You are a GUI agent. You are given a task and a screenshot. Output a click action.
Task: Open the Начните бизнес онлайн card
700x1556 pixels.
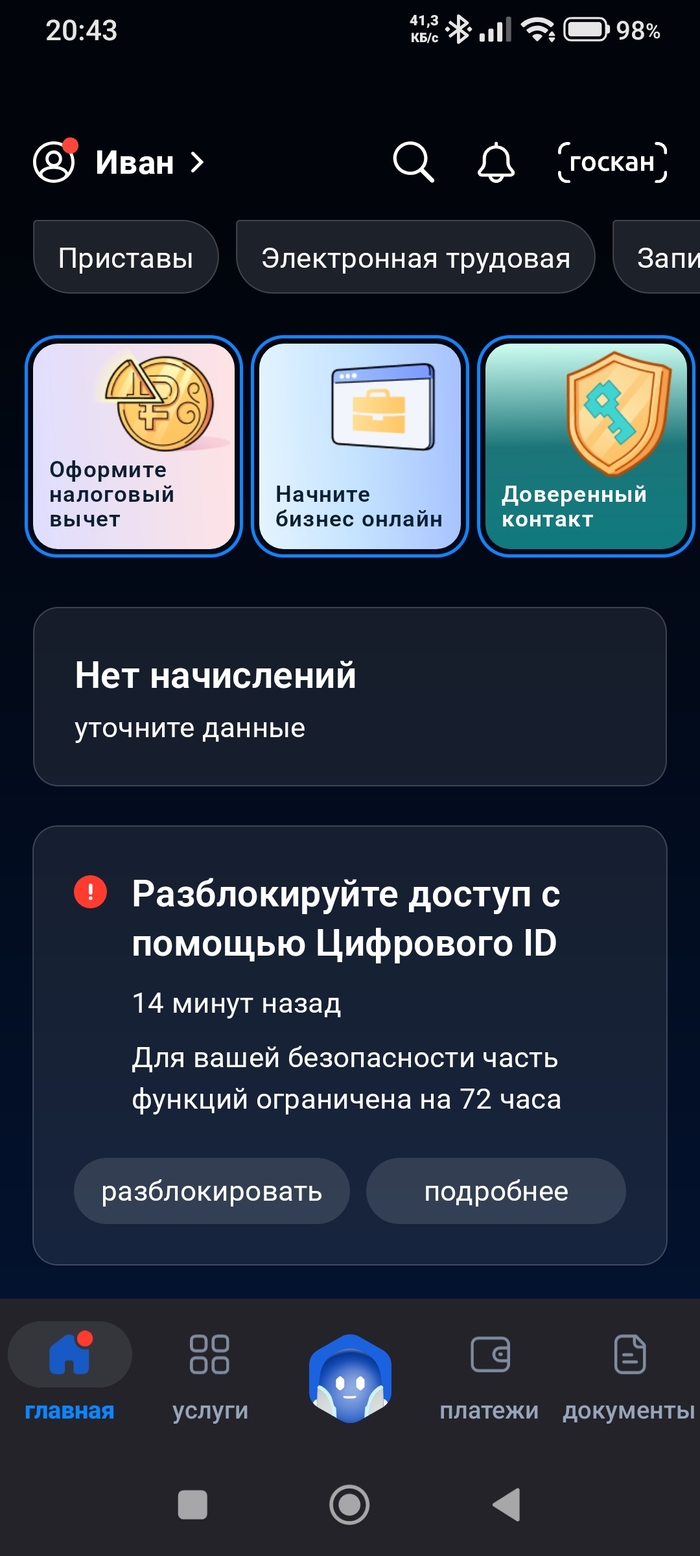pos(359,446)
